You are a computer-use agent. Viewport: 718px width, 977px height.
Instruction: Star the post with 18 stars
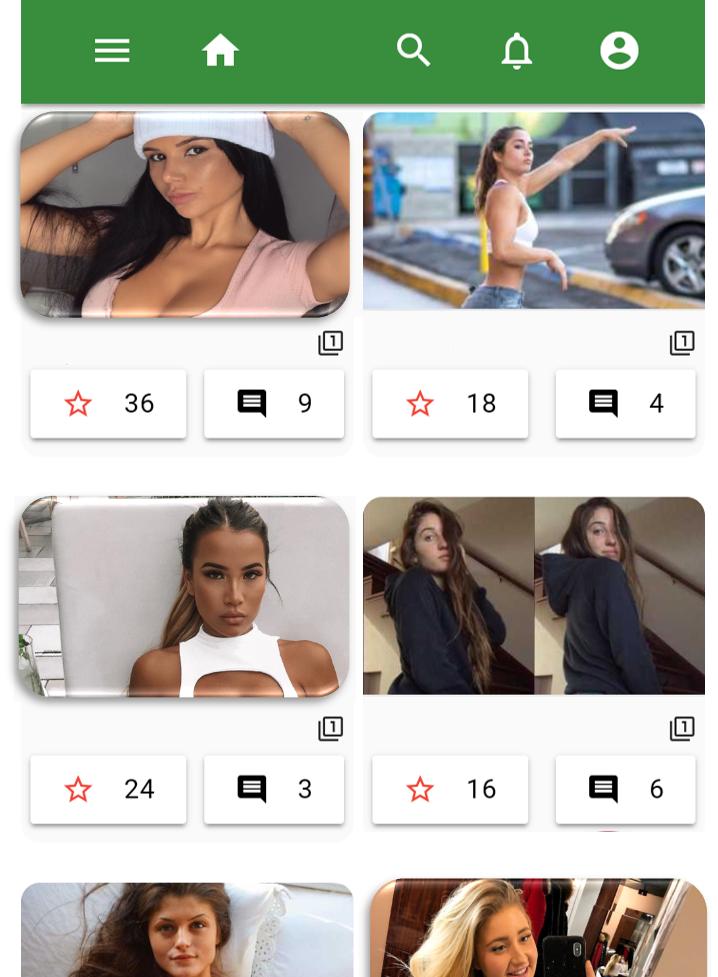pyautogui.click(x=450, y=404)
